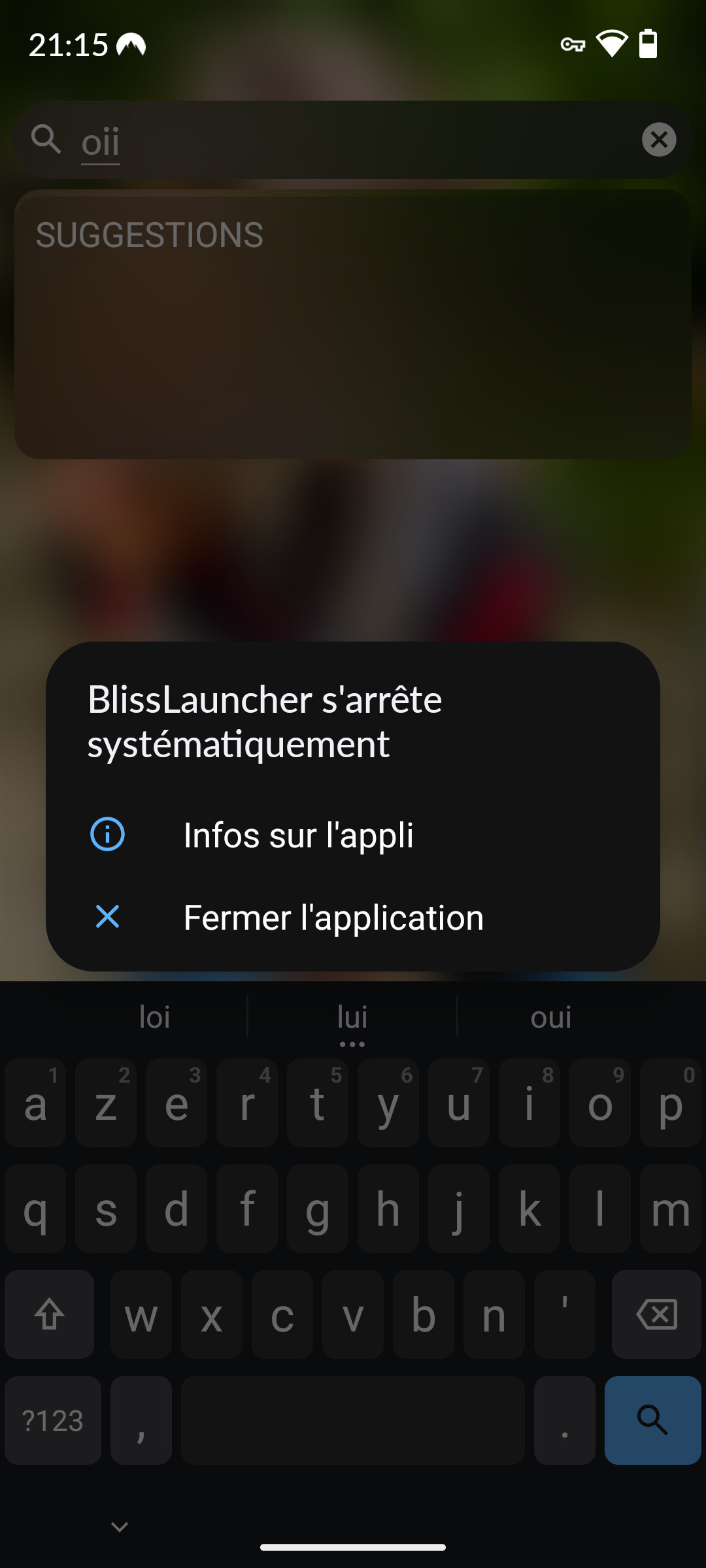Tap the shift key on the keyboard

coord(49,1315)
